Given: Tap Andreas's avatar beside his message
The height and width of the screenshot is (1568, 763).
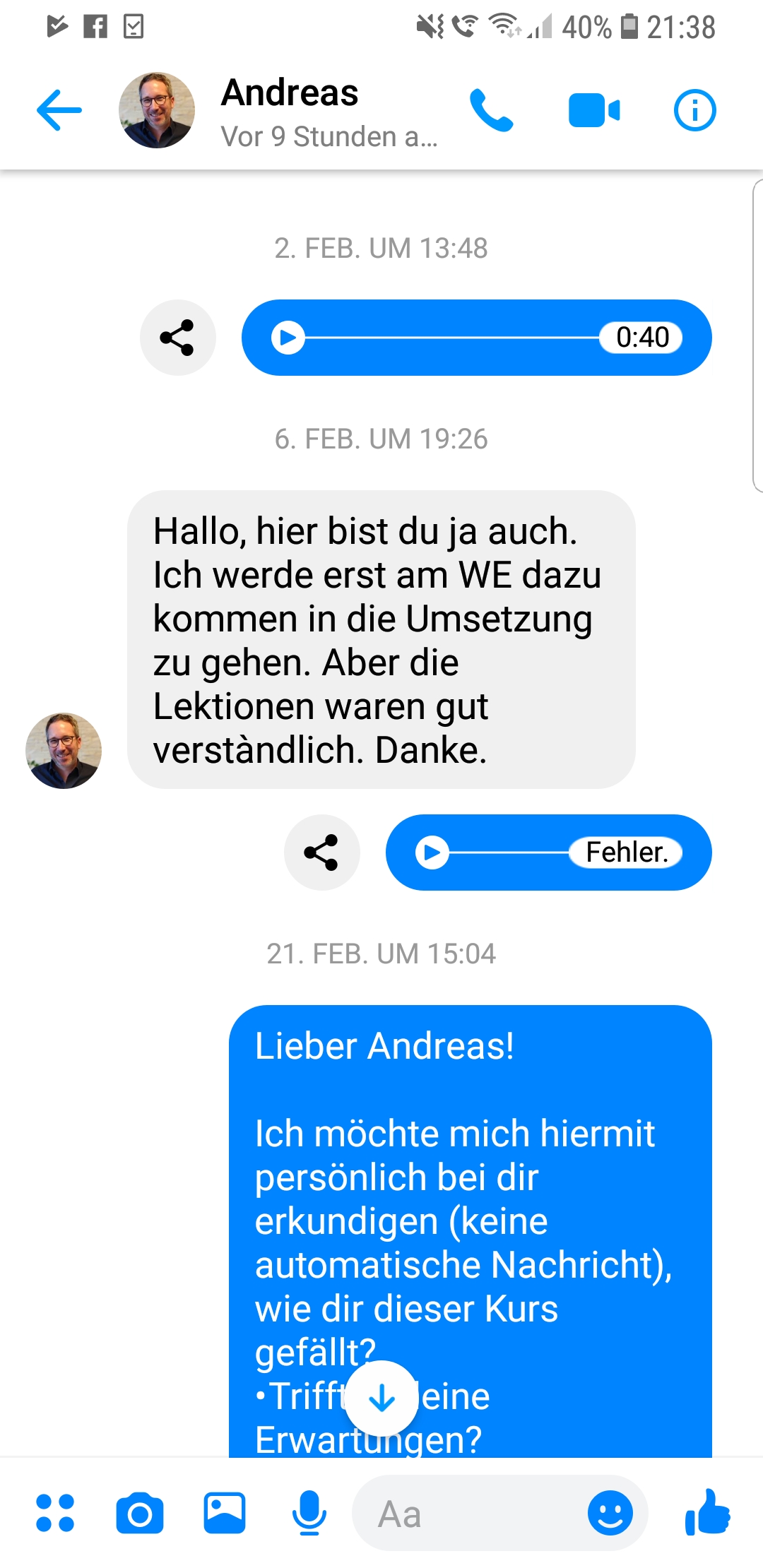Looking at the screenshot, I should (64, 750).
